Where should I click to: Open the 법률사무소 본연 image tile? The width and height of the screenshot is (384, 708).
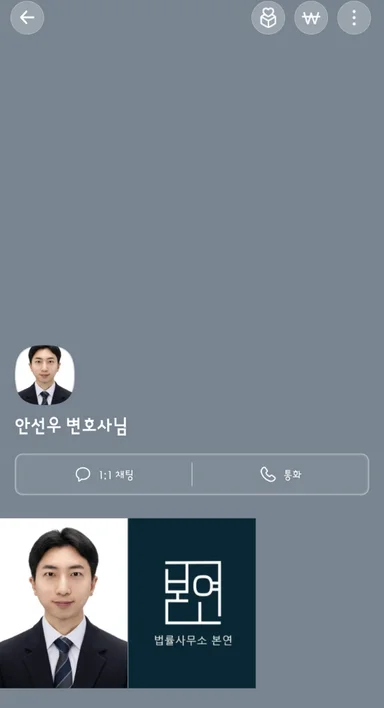coord(192,603)
